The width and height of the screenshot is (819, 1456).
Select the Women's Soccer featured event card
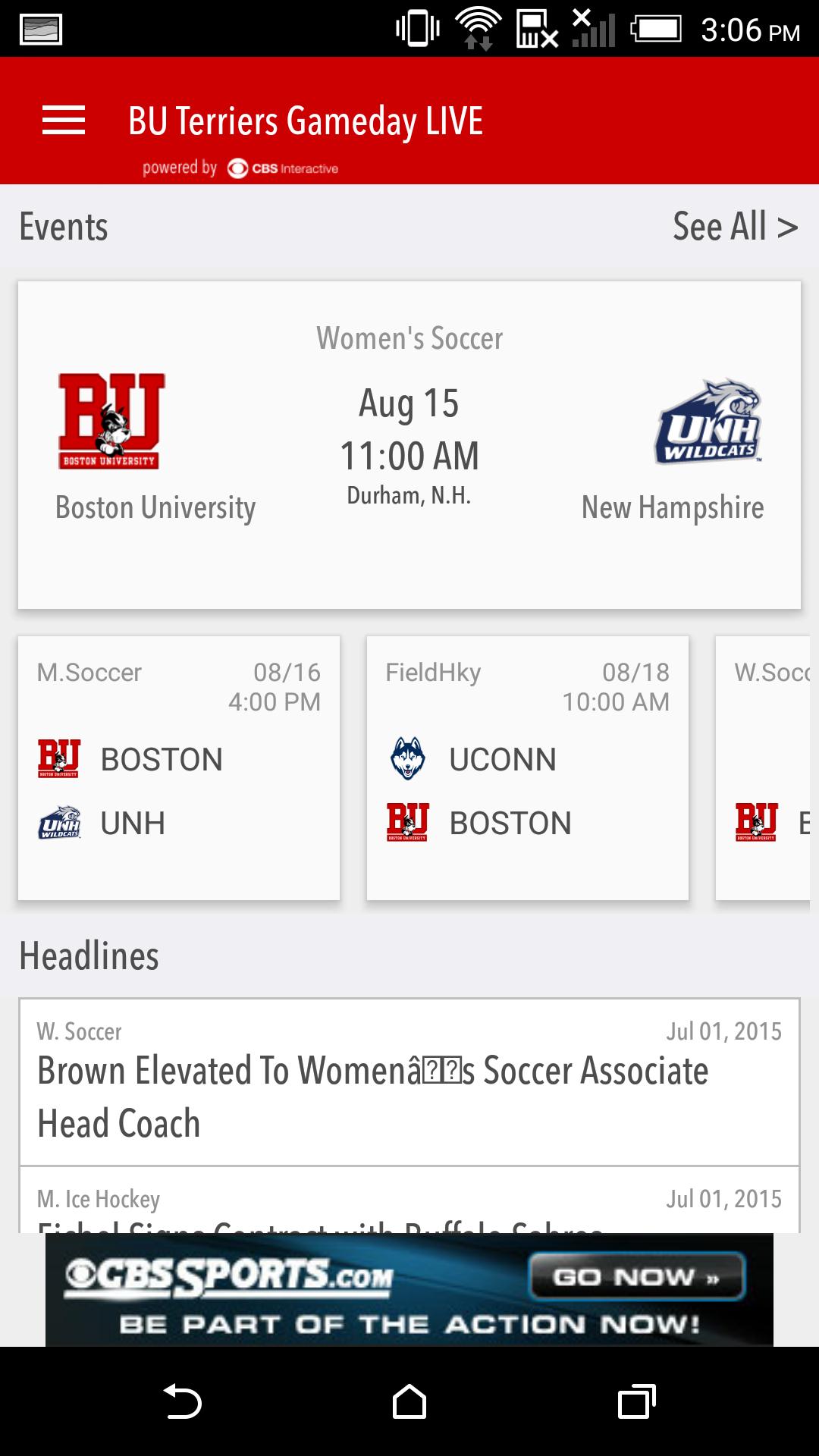point(409,444)
